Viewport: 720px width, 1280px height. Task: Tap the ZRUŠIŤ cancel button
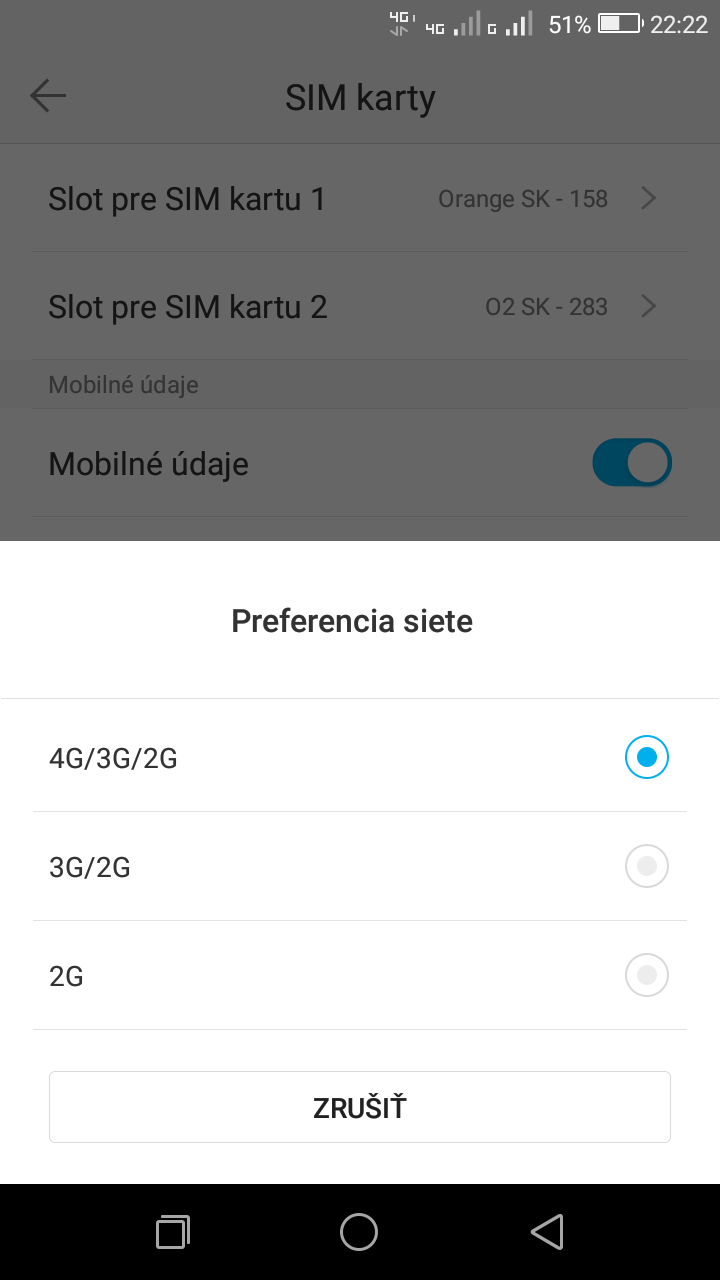pyautogui.click(x=360, y=1107)
